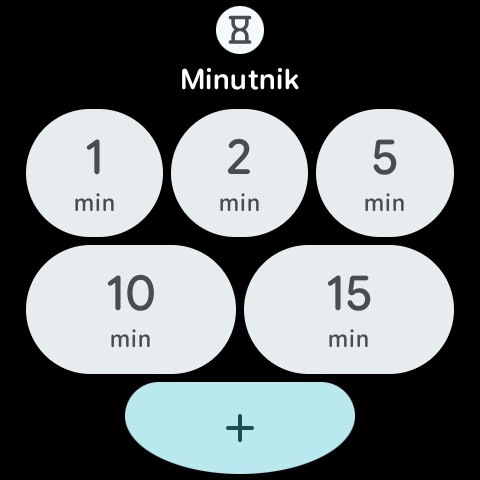Start a 2 min timer
Image resolution: width=480 pixels, height=480 pixels.
click(239, 173)
